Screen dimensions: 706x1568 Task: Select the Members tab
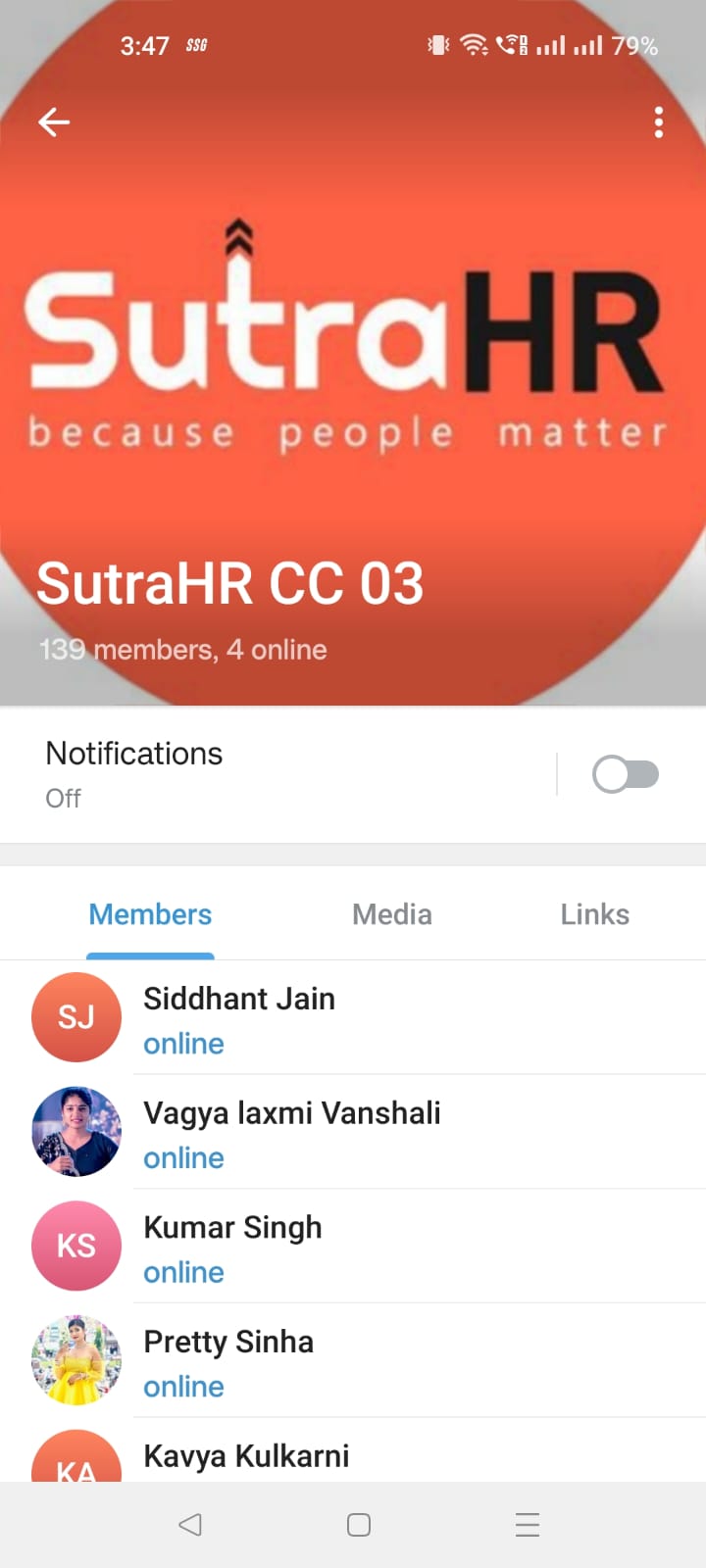[150, 914]
